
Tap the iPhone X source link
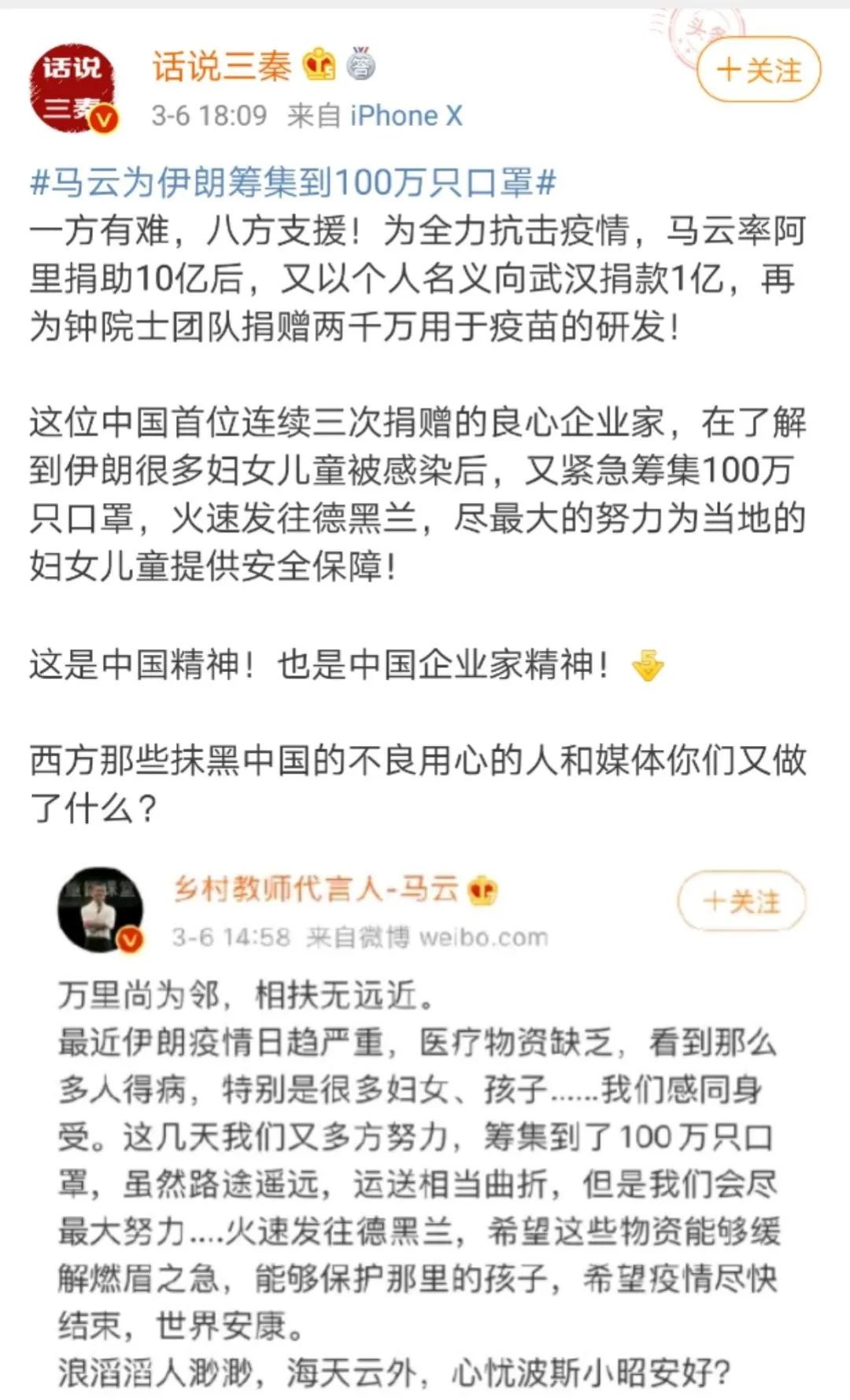[x=406, y=116]
